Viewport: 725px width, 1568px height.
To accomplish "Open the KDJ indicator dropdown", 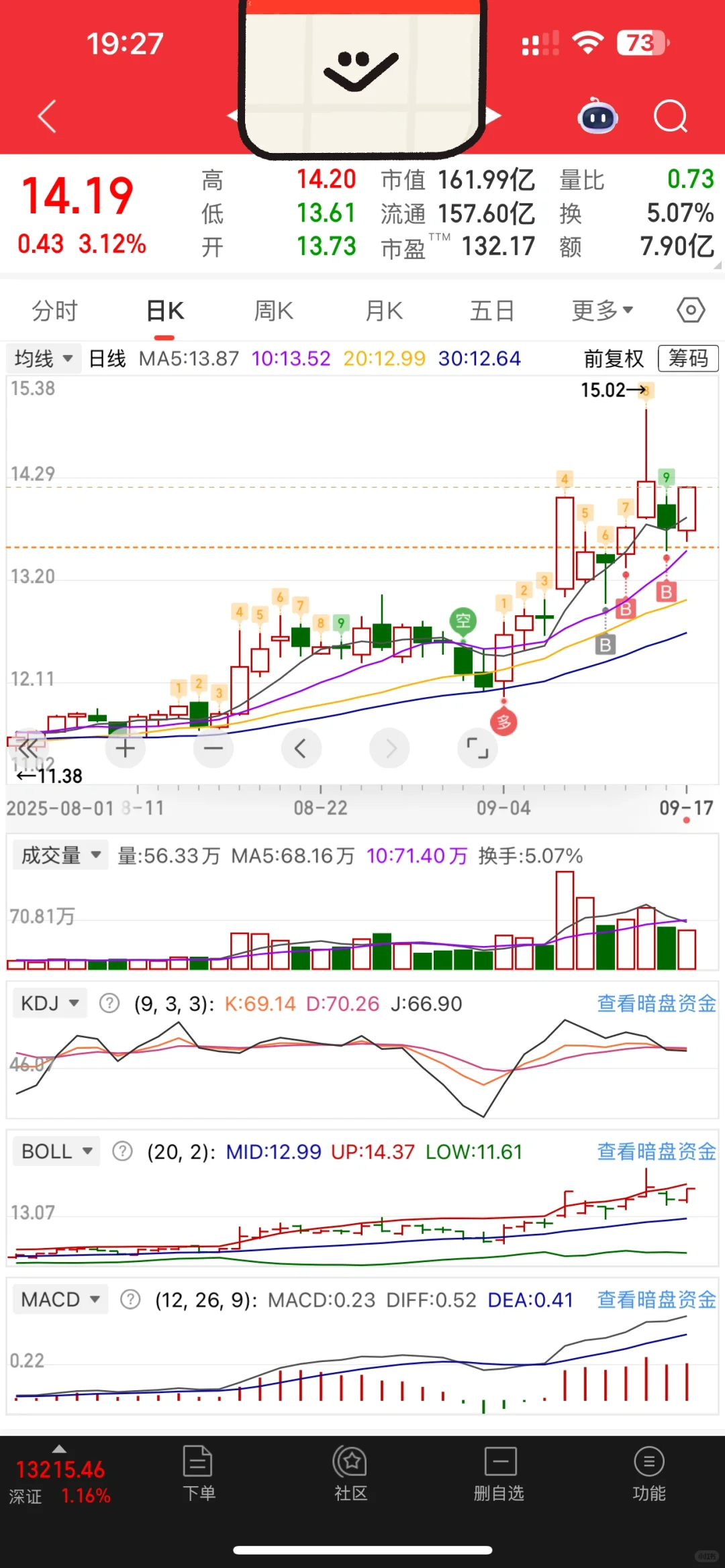I will tap(50, 1004).
